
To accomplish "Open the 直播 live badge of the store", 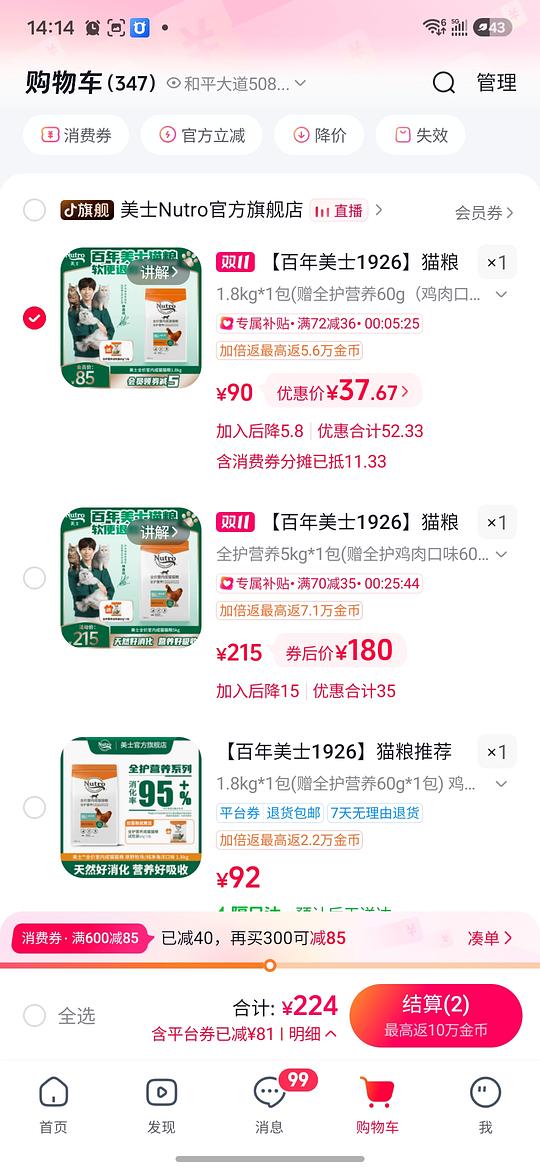I will click(339, 210).
